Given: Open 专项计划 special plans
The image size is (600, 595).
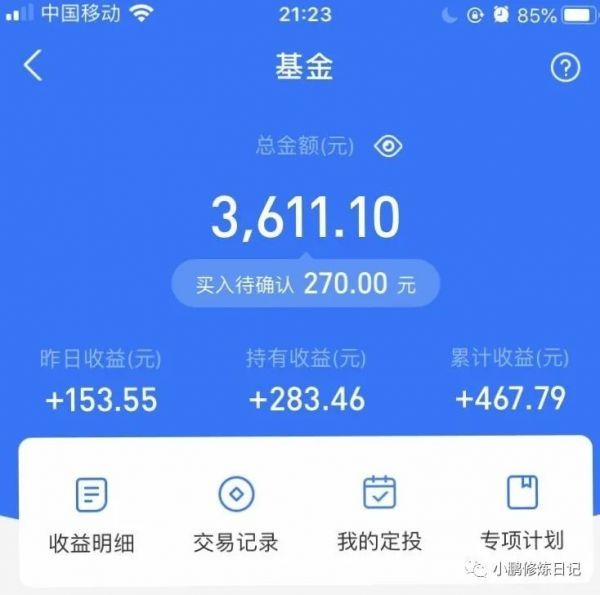Looking at the screenshot, I should tap(521, 515).
